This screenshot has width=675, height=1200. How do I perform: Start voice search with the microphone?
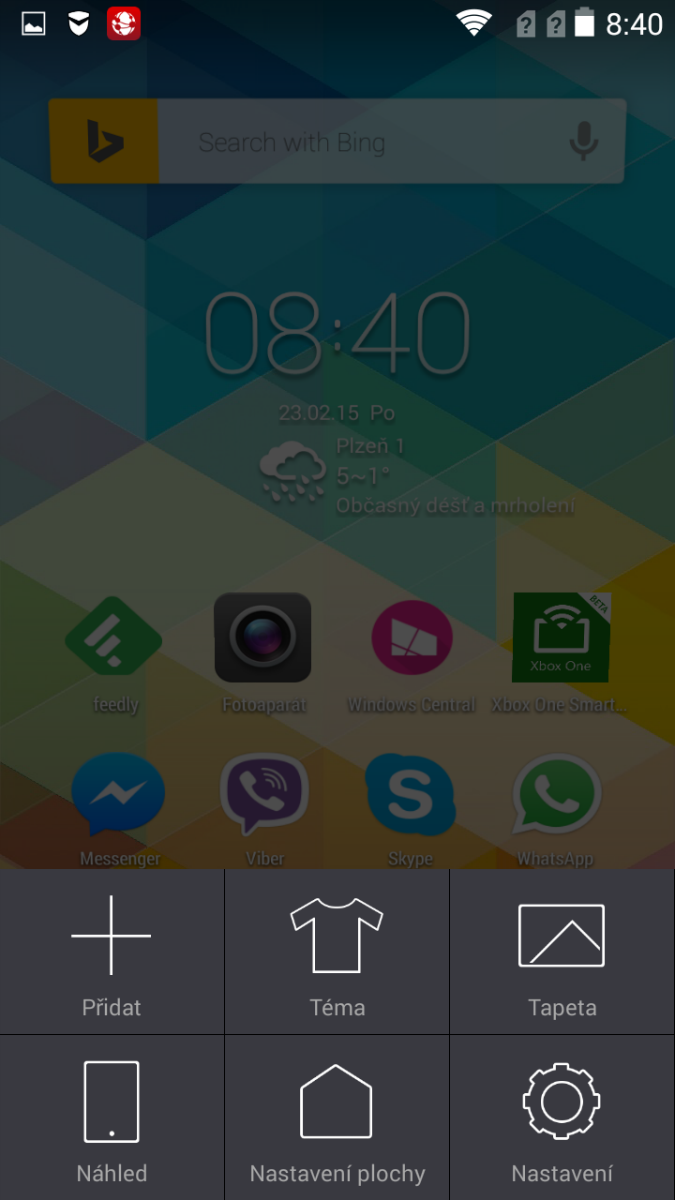(x=584, y=142)
